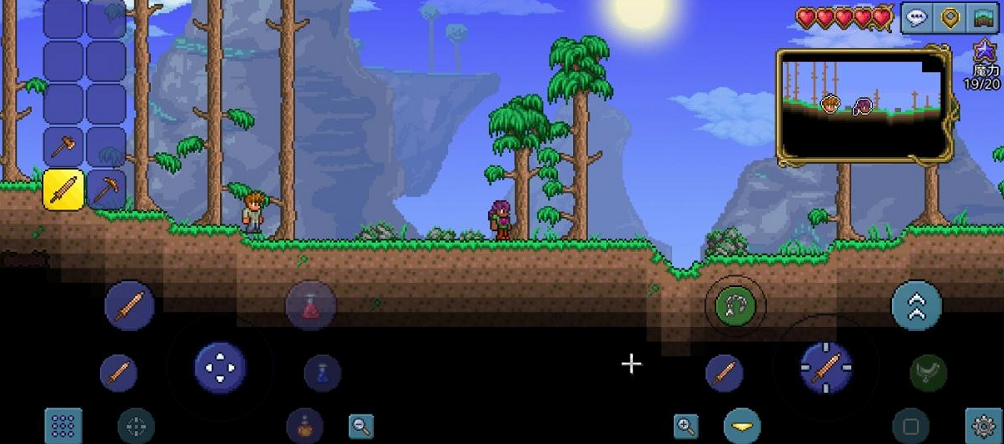Open the world map landscape icon
Image resolution: width=1004 pixels, height=444 pixels.
pos(984,19)
